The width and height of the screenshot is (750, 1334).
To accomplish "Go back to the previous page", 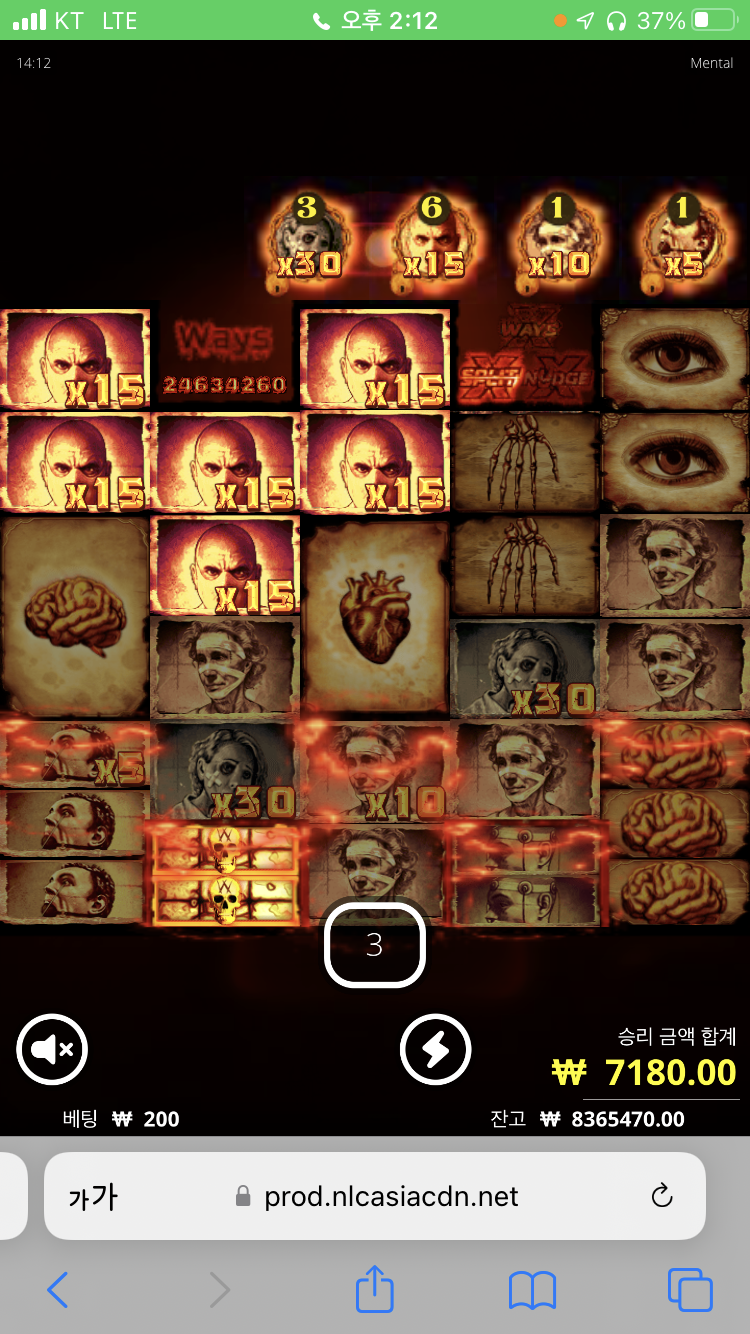I will pos(58,1290).
